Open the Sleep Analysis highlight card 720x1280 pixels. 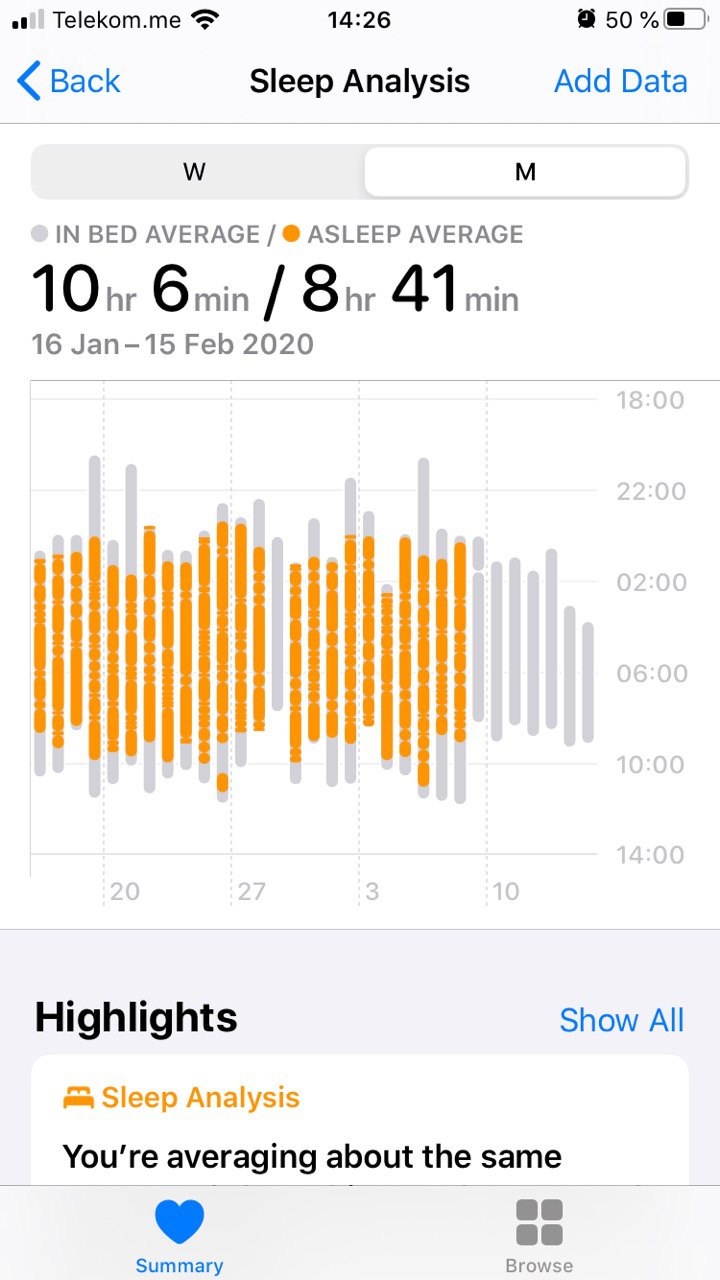point(360,1120)
